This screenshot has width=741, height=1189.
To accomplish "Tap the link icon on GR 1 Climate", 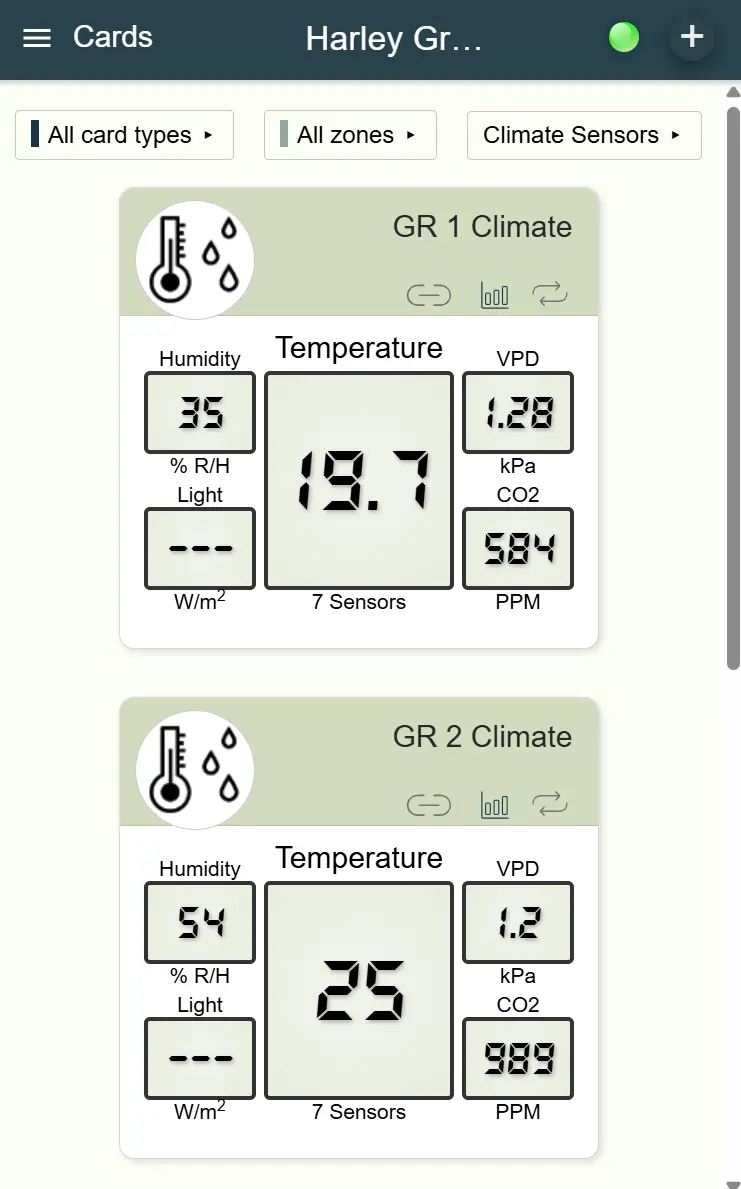I will click(x=429, y=295).
